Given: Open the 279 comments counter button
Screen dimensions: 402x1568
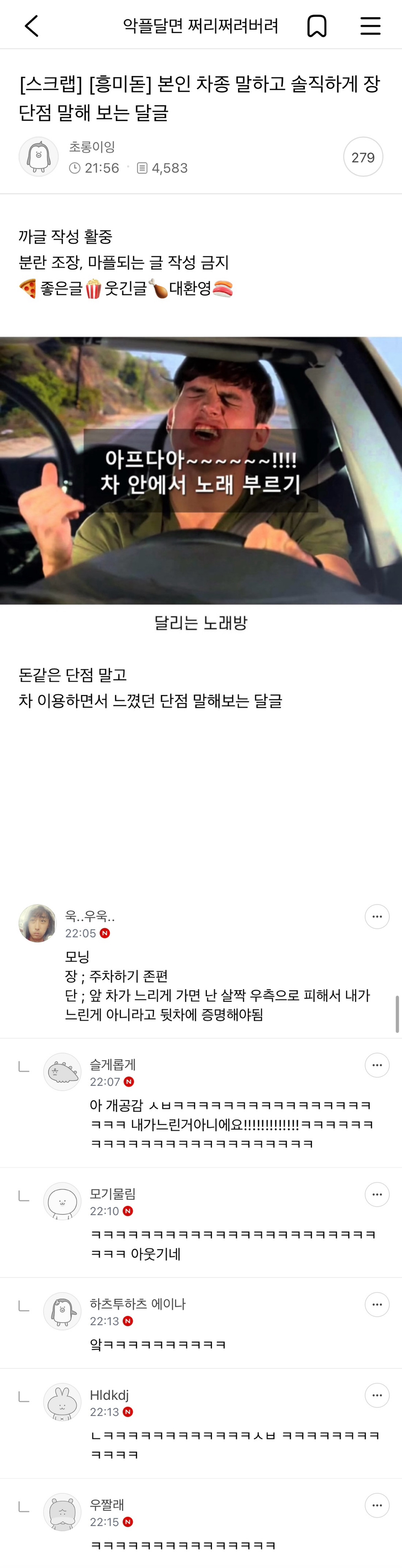Looking at the screenshot, I should [362, 157].
